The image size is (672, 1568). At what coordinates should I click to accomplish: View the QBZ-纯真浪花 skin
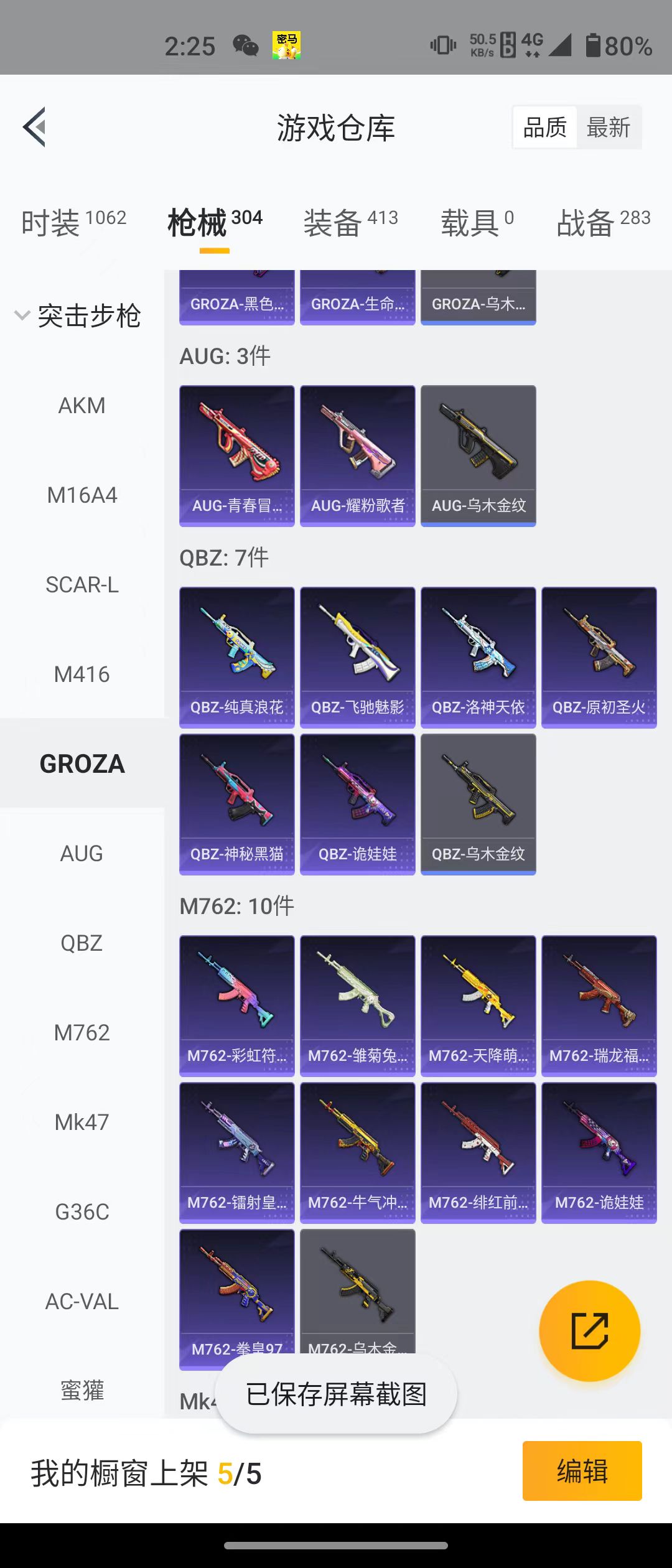236,657
